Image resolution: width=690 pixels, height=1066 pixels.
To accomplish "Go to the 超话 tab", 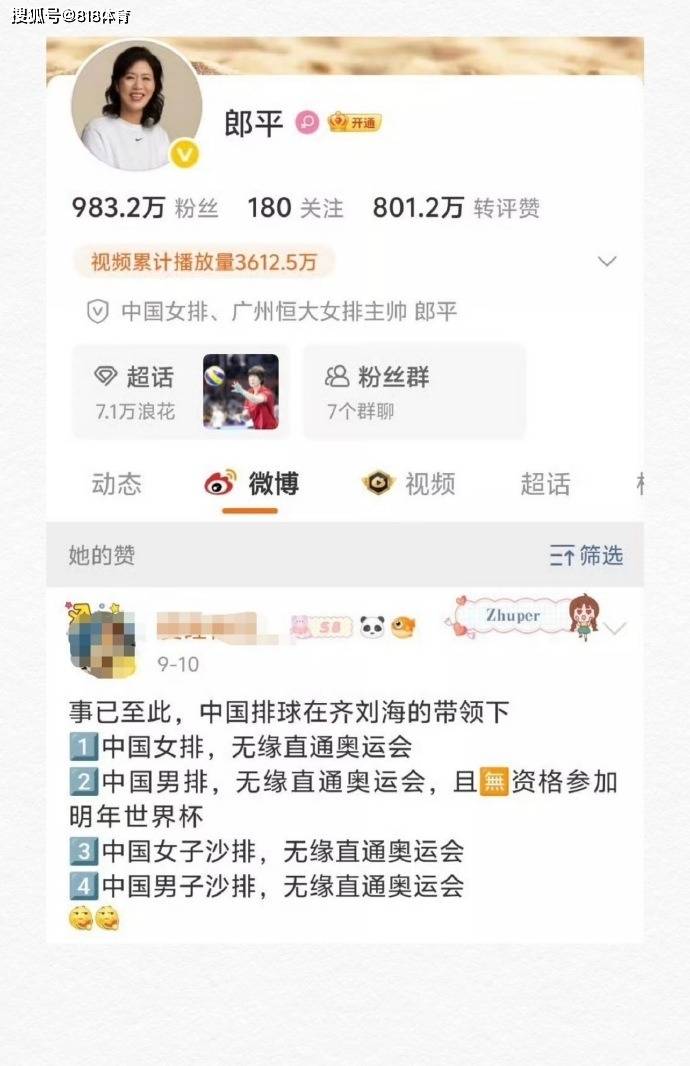I will point(545,484).
